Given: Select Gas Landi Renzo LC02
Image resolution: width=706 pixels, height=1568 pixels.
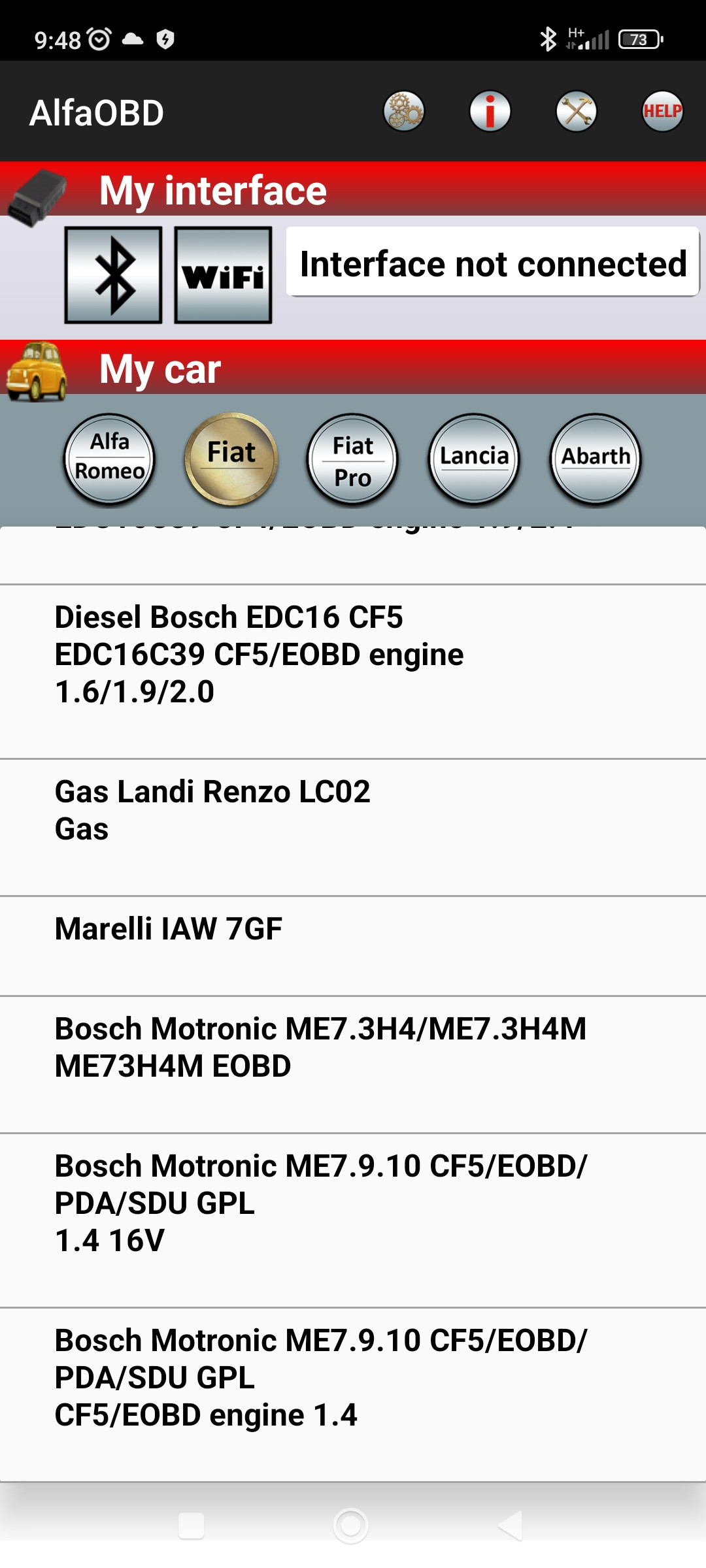Looking at the screenshot, I should 353,827.
